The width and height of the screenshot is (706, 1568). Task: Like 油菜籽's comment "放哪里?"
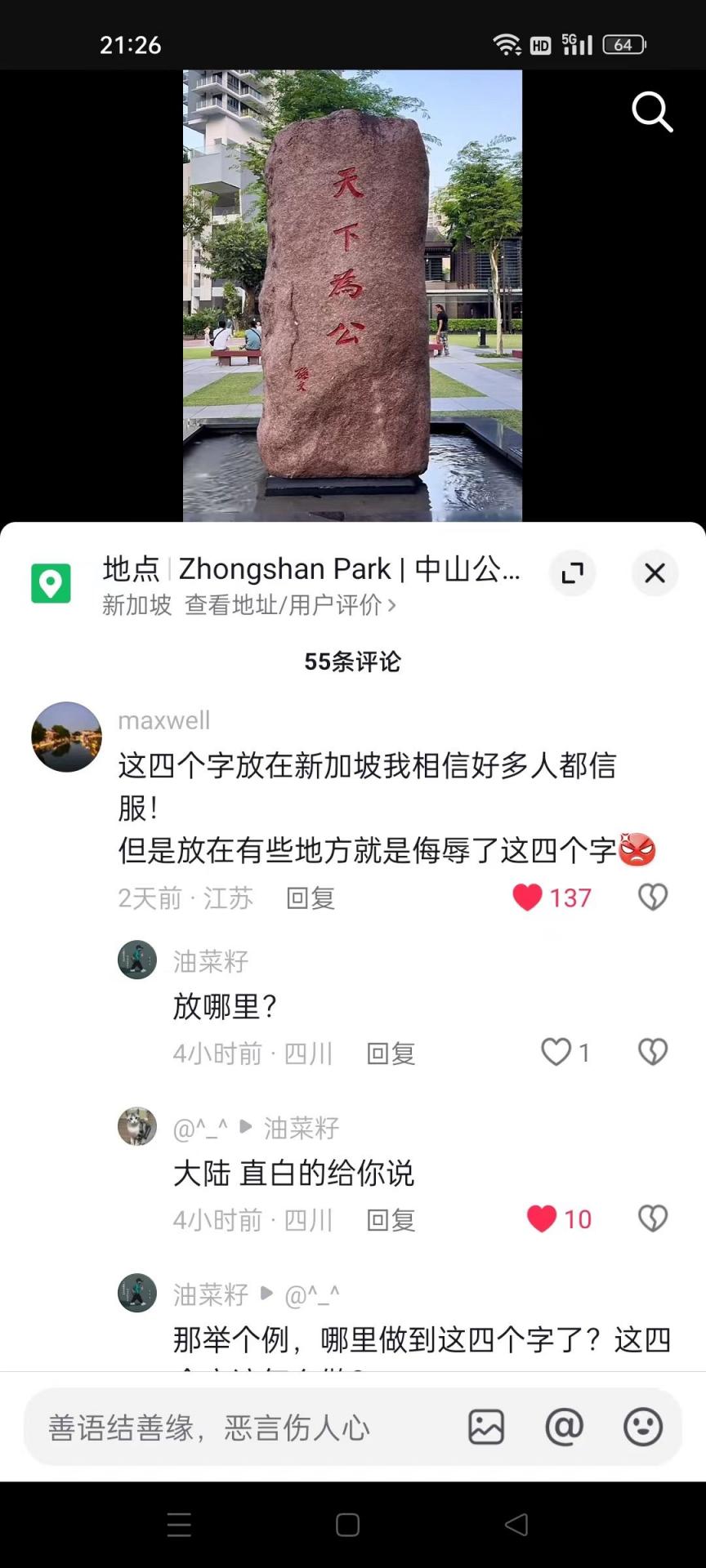tap(556, 1052)
